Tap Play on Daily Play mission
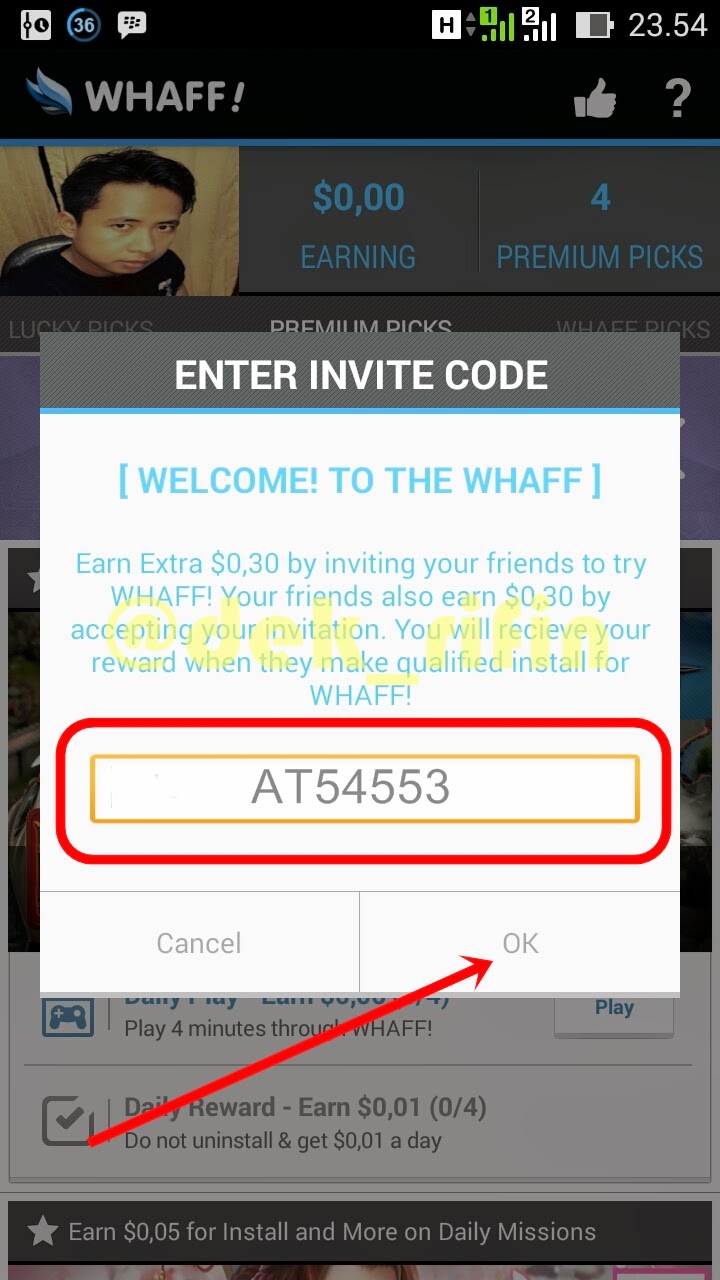This screenshot has width=720, height=1280. tap(613, 1009)
